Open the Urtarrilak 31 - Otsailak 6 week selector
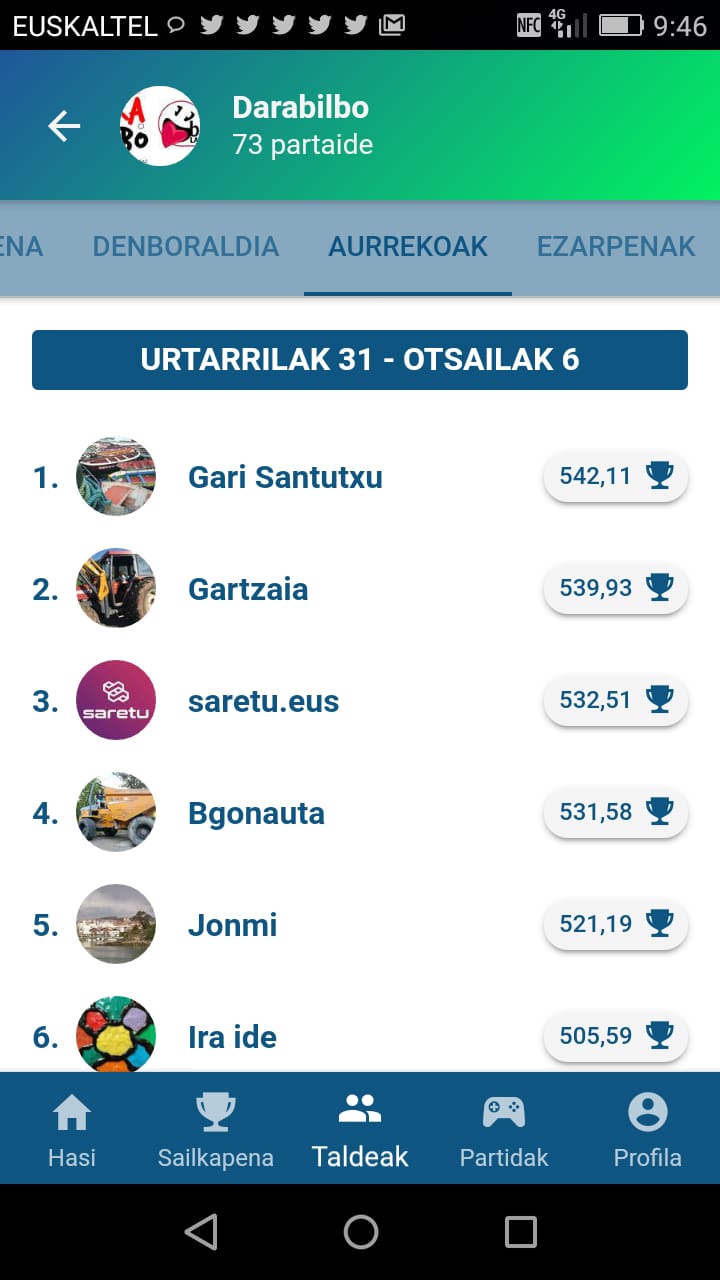This screenshot has width=720, height=1280. coord(360,360)
